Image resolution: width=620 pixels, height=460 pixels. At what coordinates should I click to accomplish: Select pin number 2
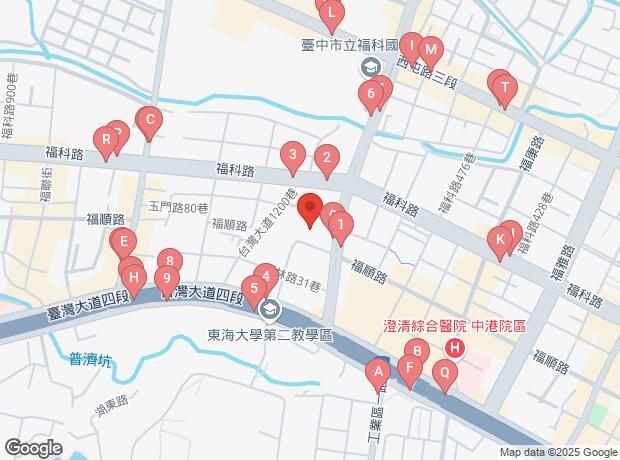click(x=325, y=157)
